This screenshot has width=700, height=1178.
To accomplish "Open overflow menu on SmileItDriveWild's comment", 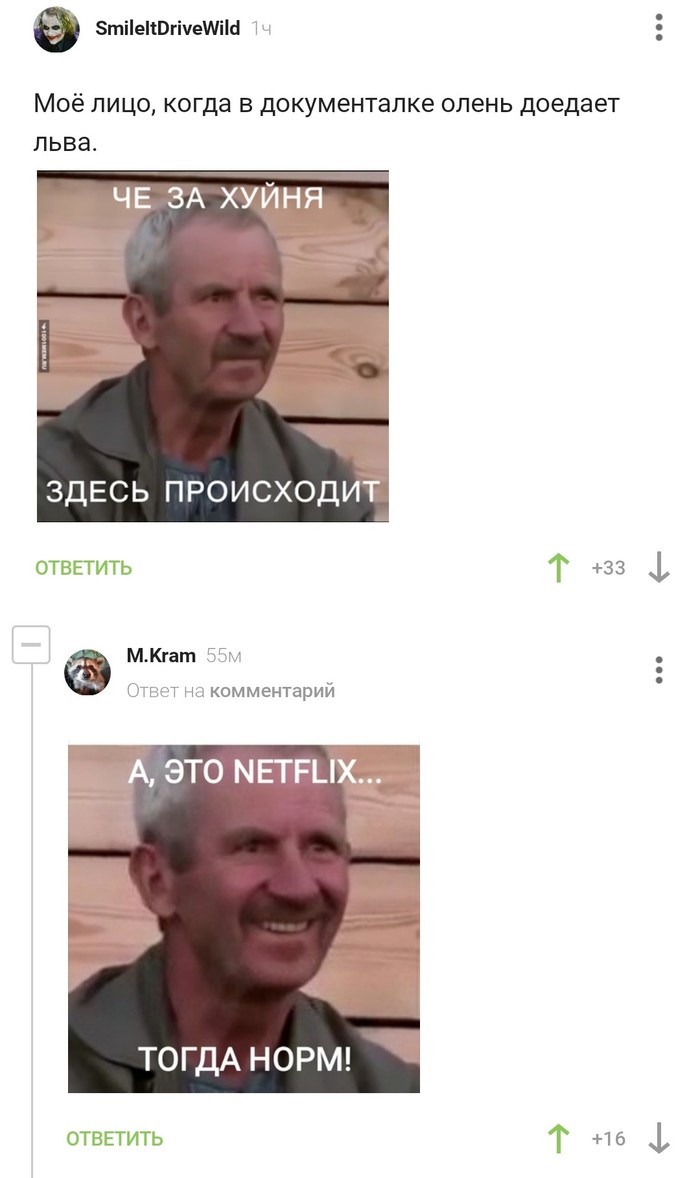I will click(x=659, y=28).
